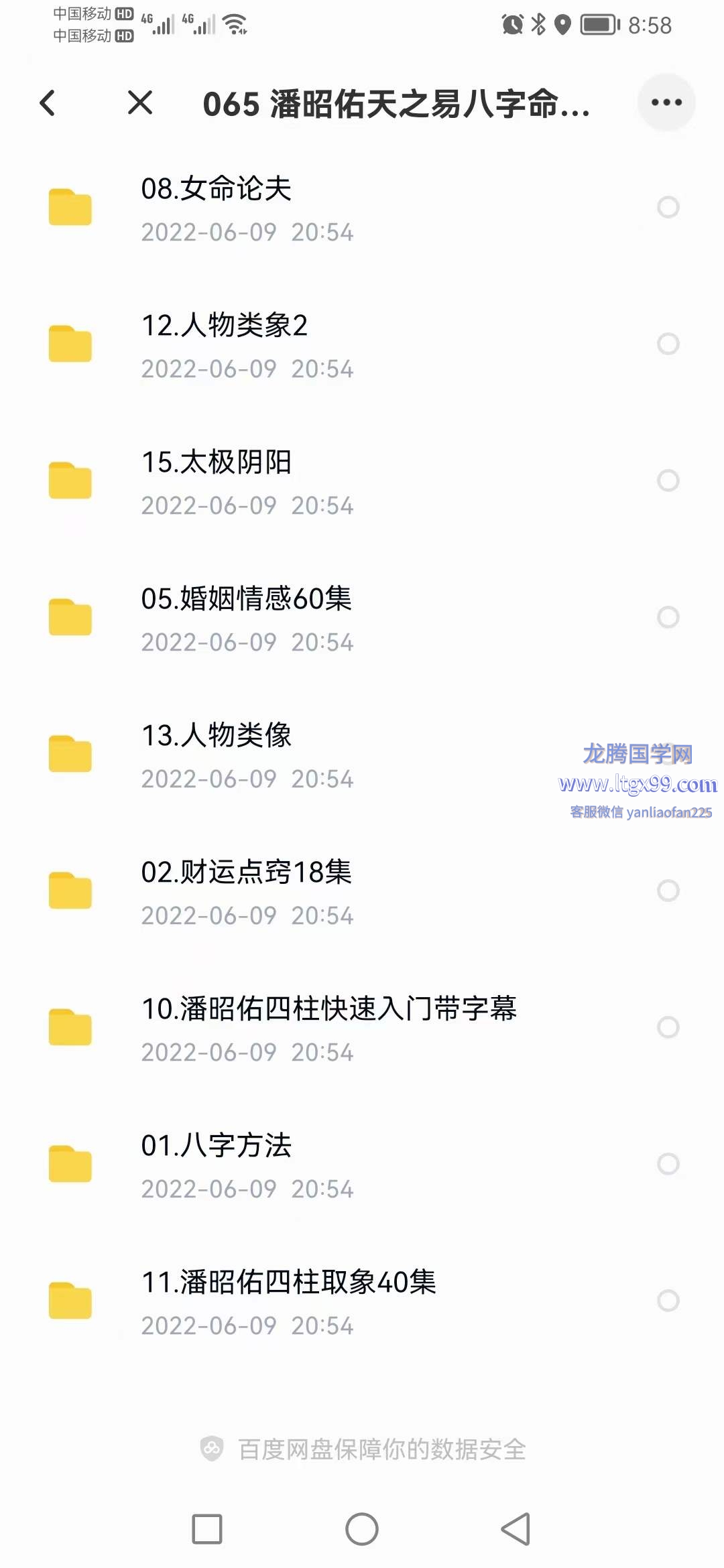Select the 11.潘昭佑四柱取象40集 checkbox
The image size is (724, 1568).
(x=668, y=1301)
